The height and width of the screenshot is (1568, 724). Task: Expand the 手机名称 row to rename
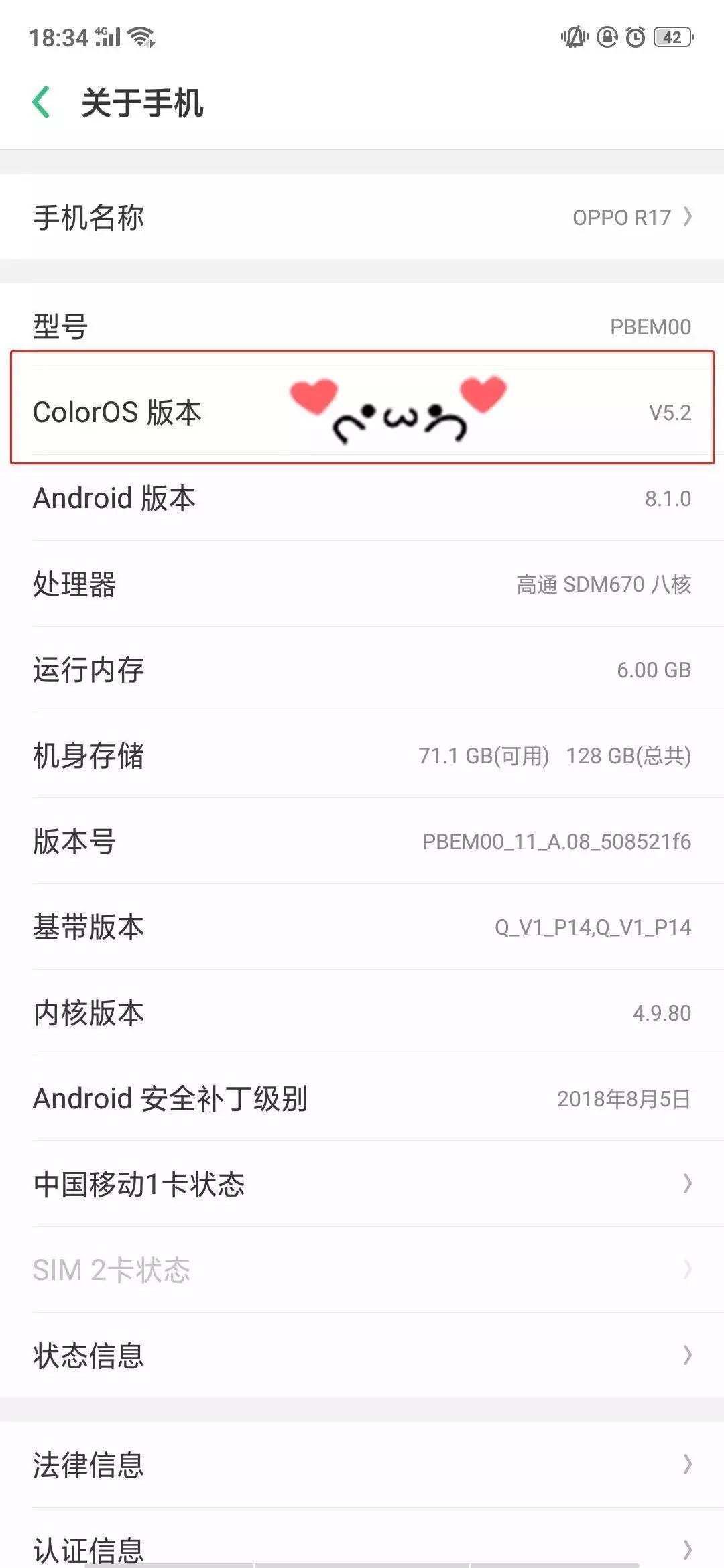click(362, 216)
